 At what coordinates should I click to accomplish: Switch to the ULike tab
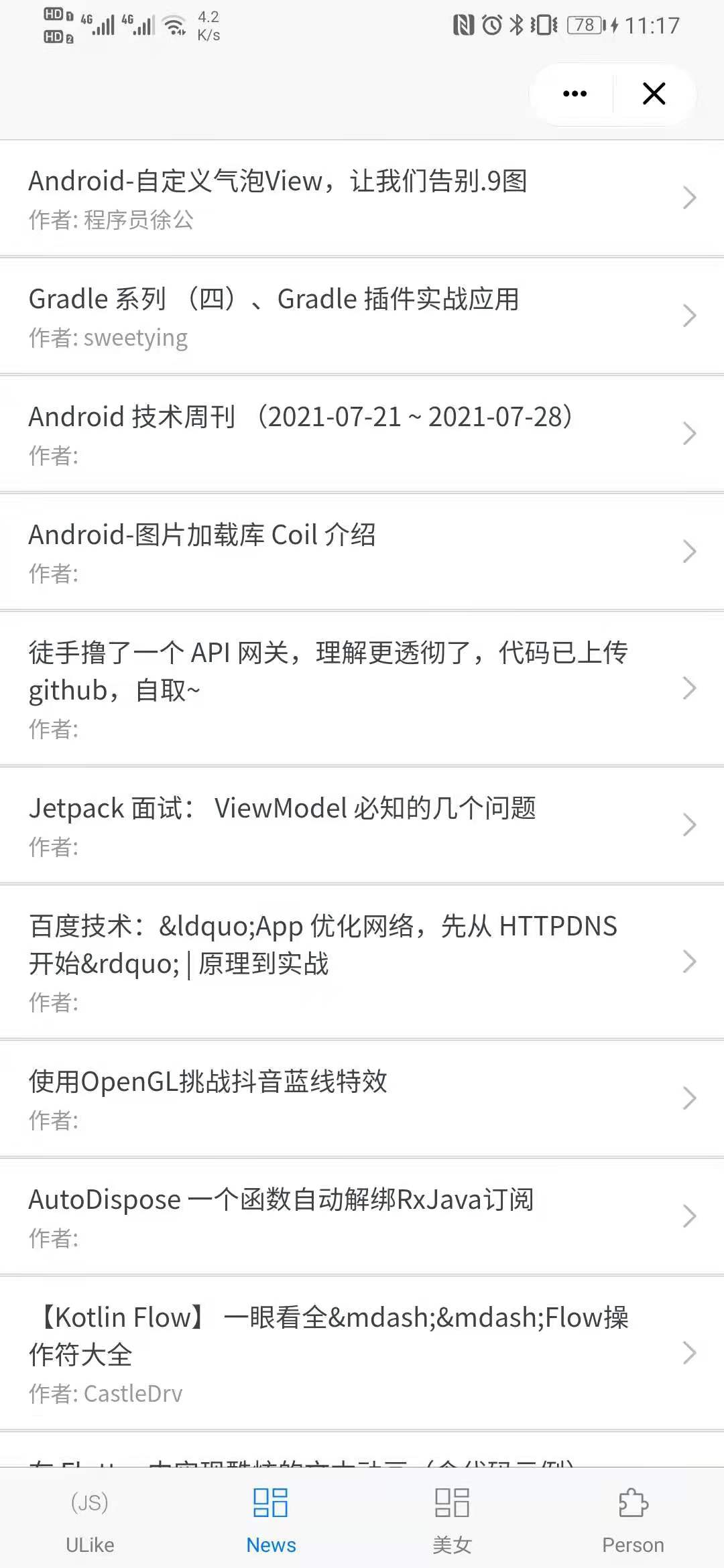(x=90, y=1518)
